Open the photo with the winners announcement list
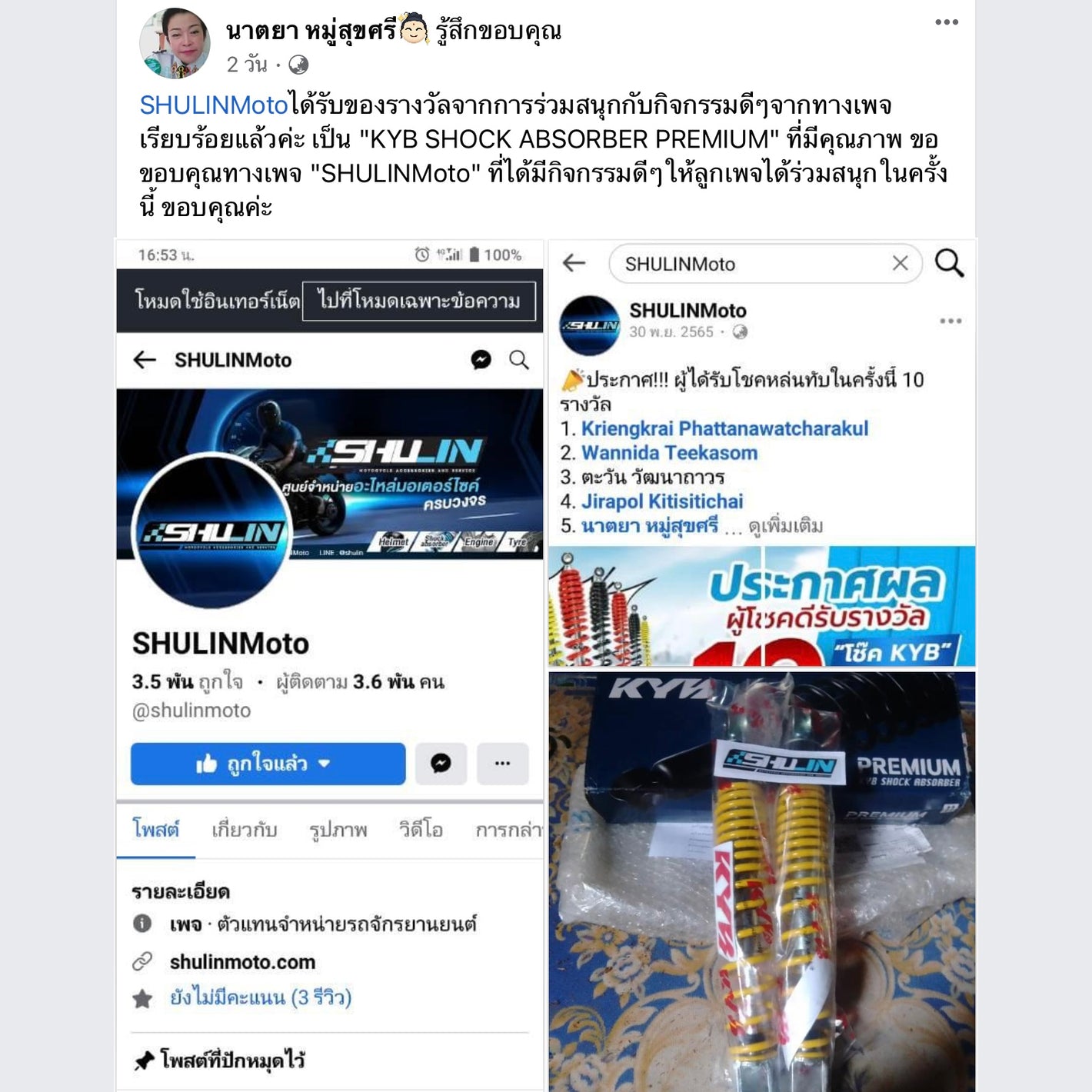This screenshot has width=1092, height=1092. (x=761, y=452)
